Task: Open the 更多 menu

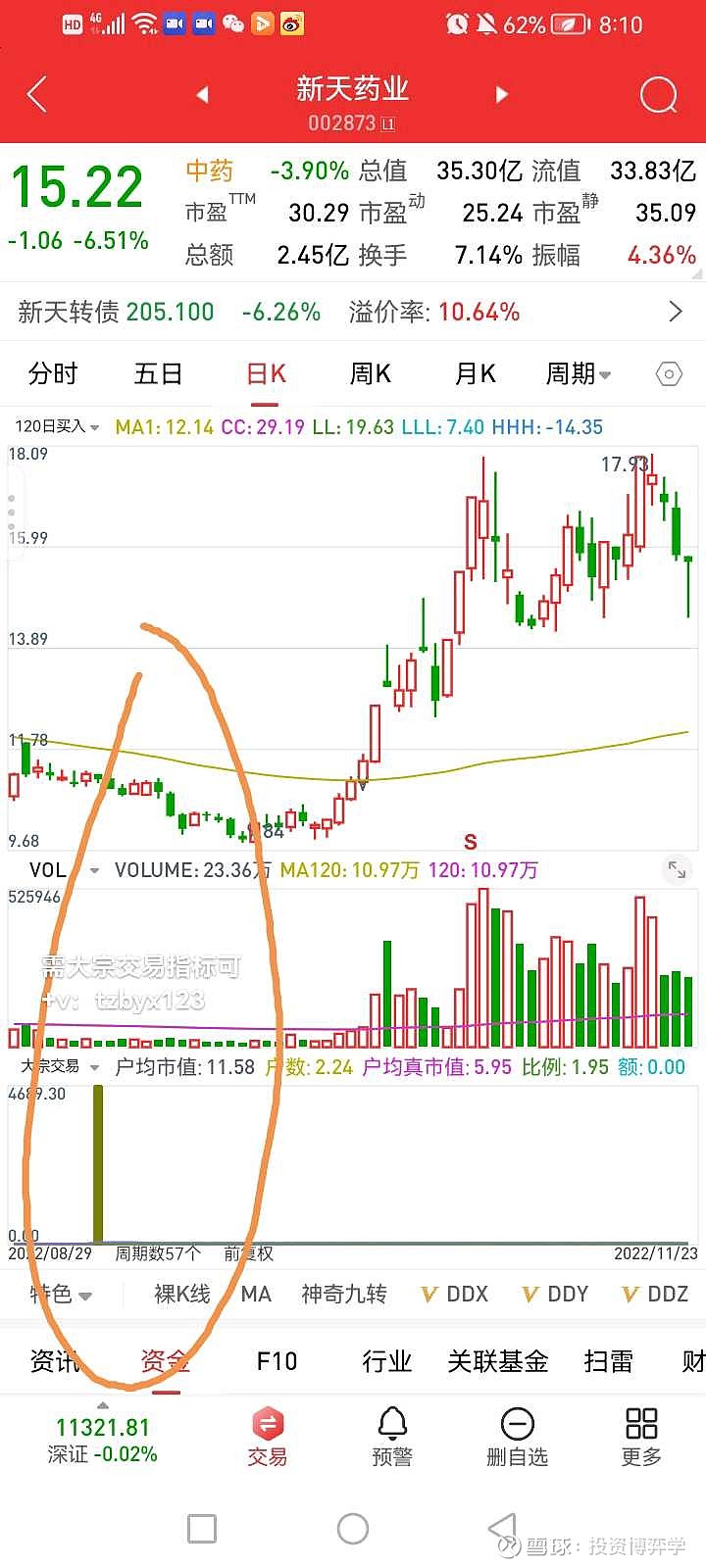Action: pos(641,1437)
